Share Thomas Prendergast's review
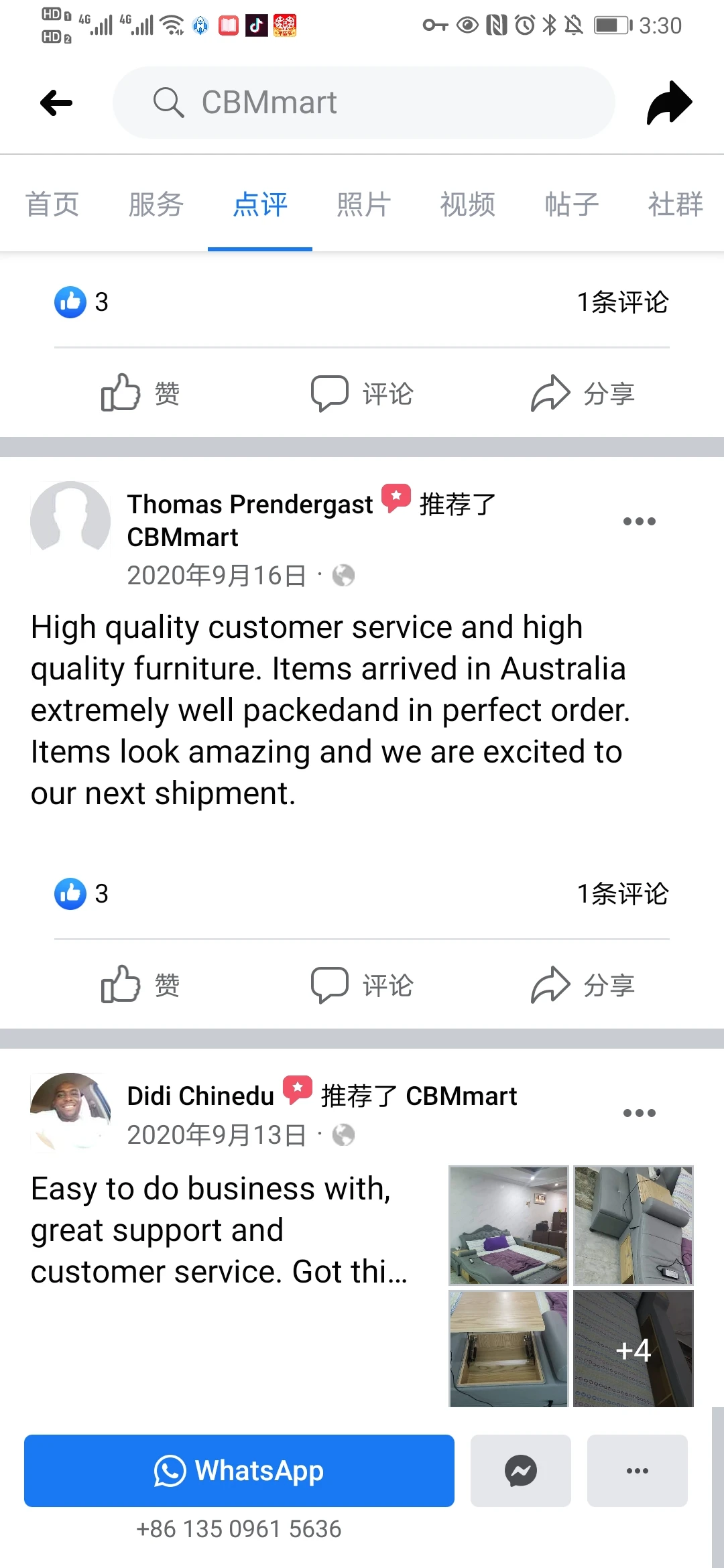 (x=583, y=985)
